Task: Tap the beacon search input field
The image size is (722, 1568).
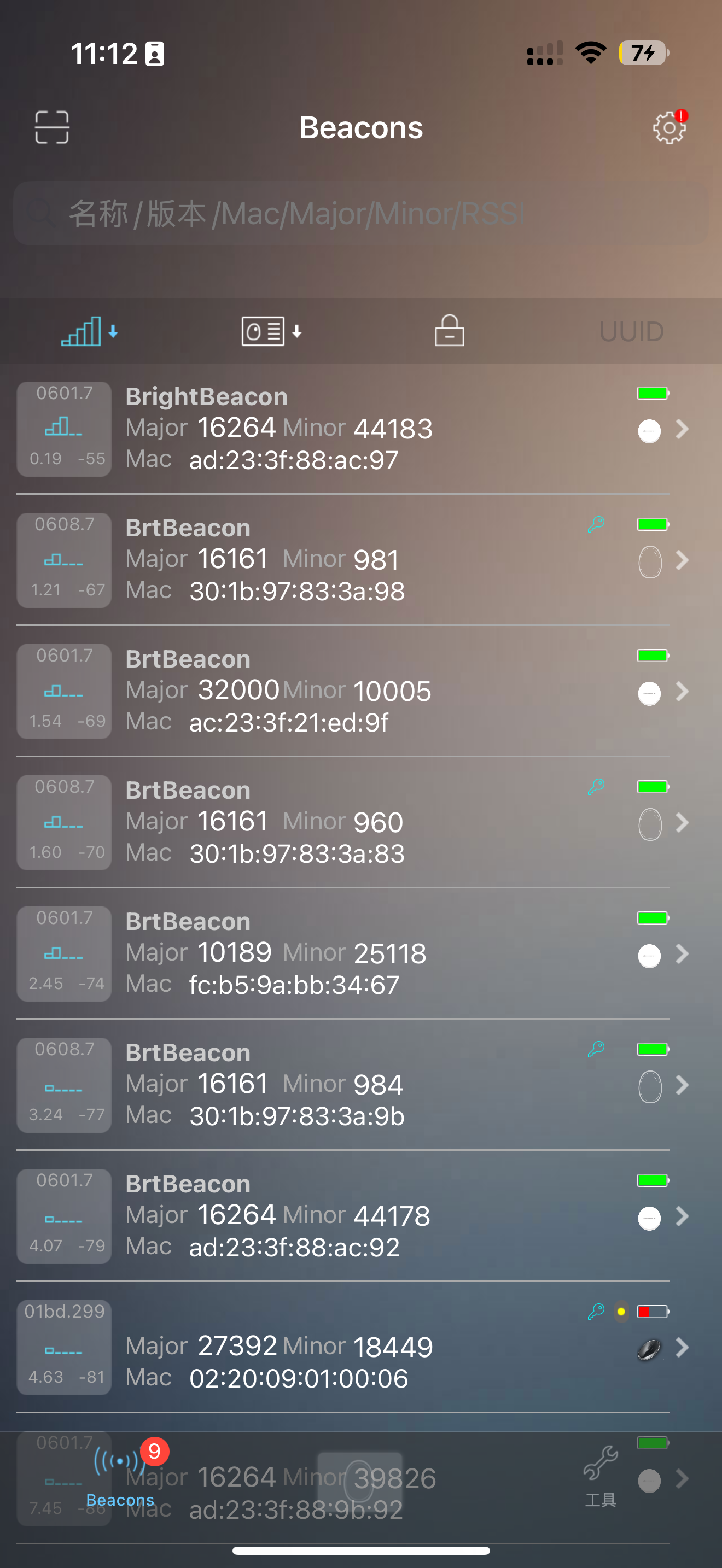Action: click(361, 214)
